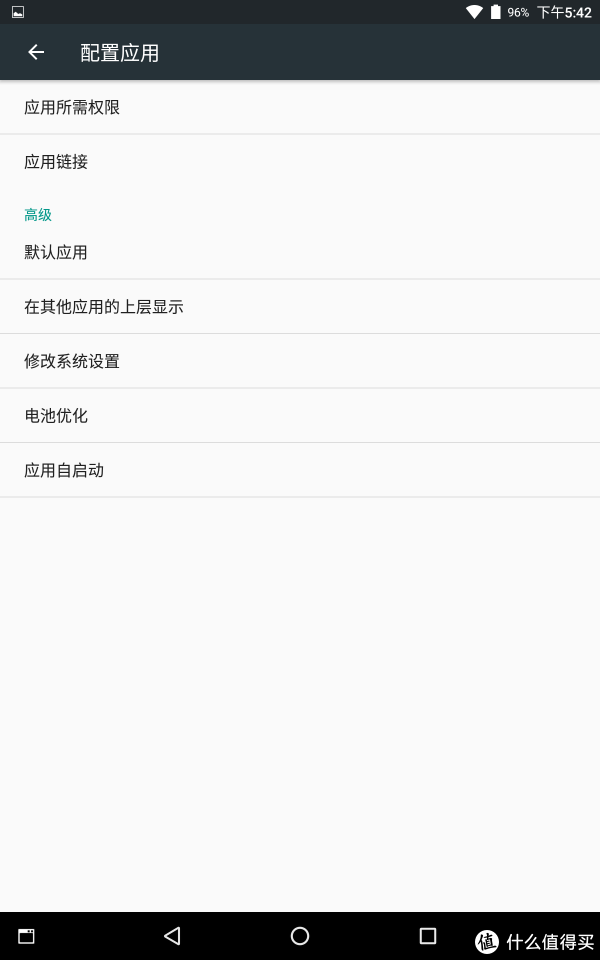Open 应用所需权限 settings

(x=300, y=108)
